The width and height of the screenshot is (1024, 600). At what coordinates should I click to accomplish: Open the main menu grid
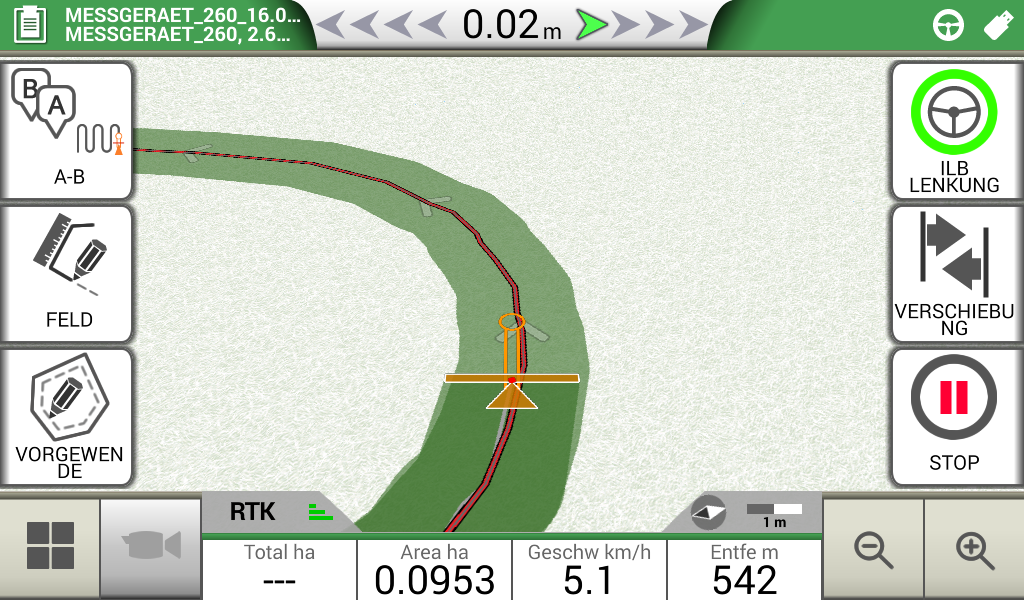point(50,547)
